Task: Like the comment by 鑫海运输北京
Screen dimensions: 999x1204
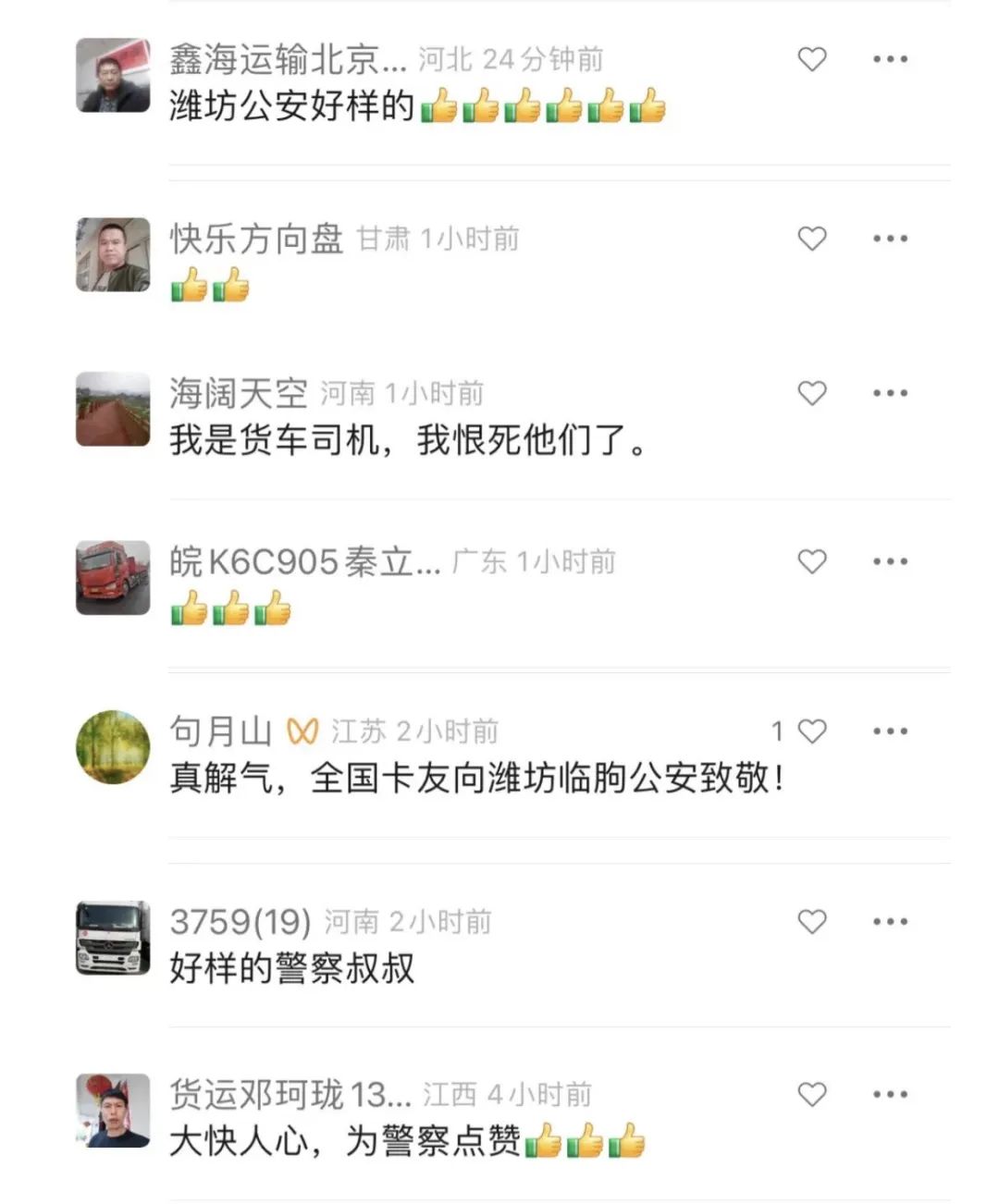Action: (811, 59)
